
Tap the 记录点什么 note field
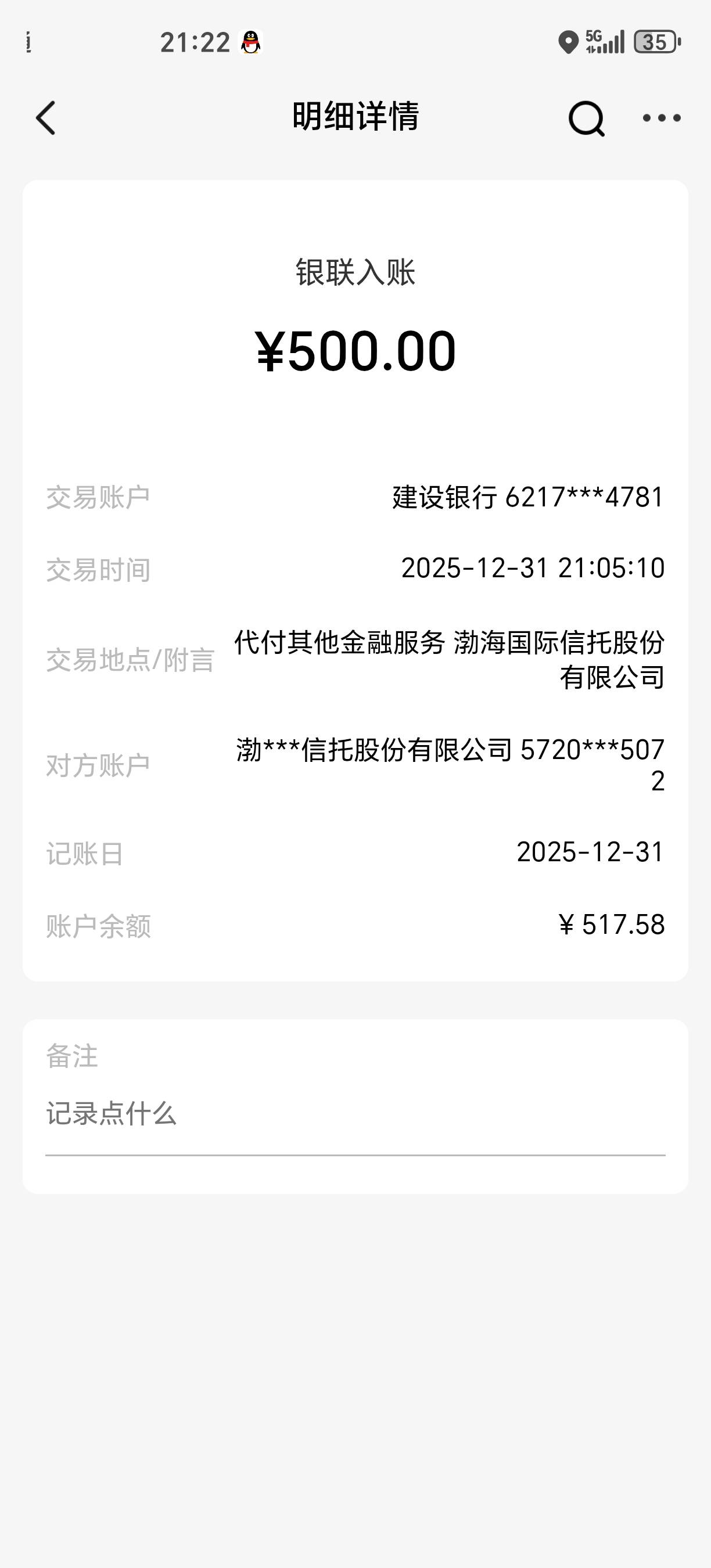[355, 1114]
